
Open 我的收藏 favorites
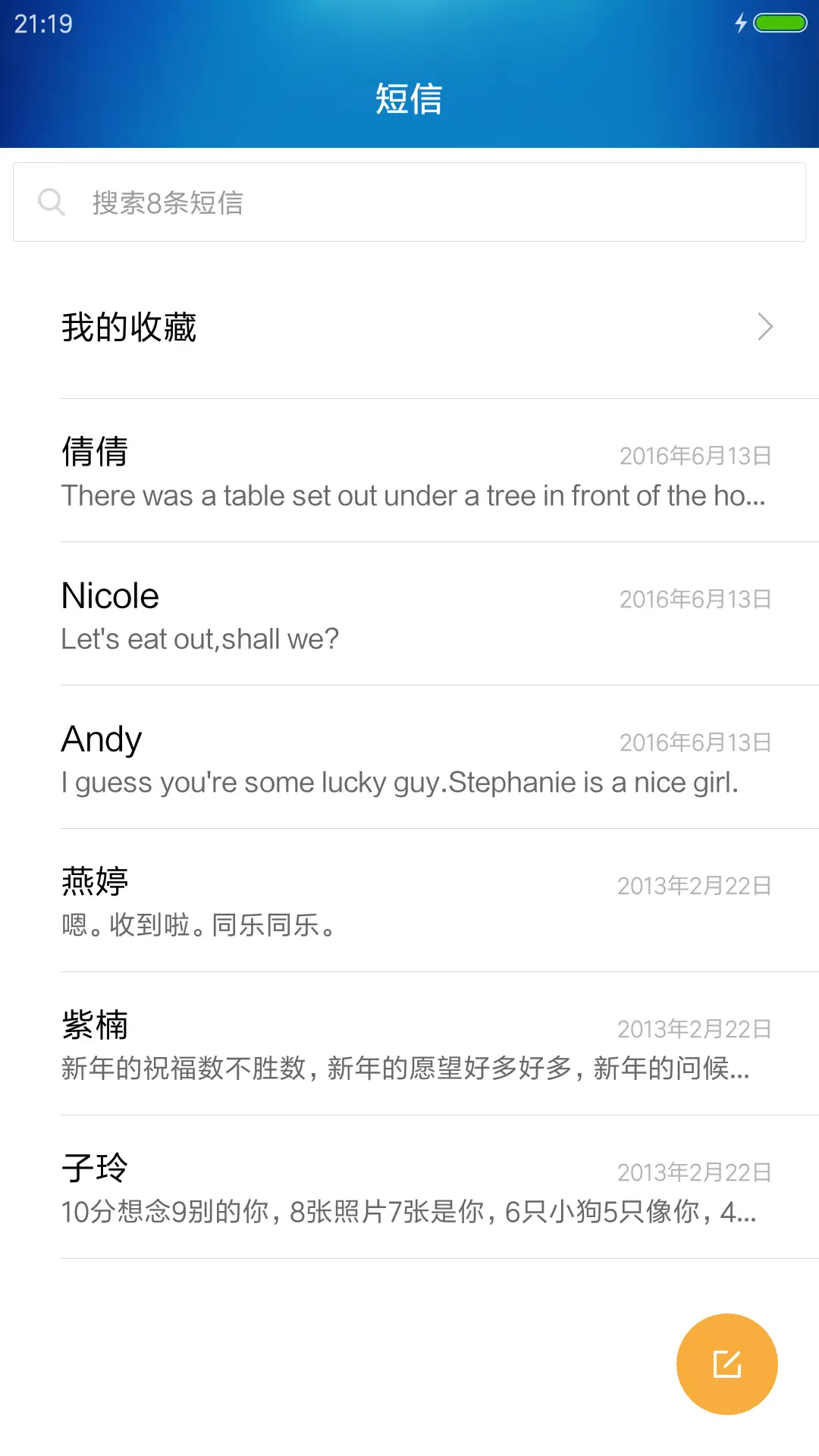coord(409,327)
